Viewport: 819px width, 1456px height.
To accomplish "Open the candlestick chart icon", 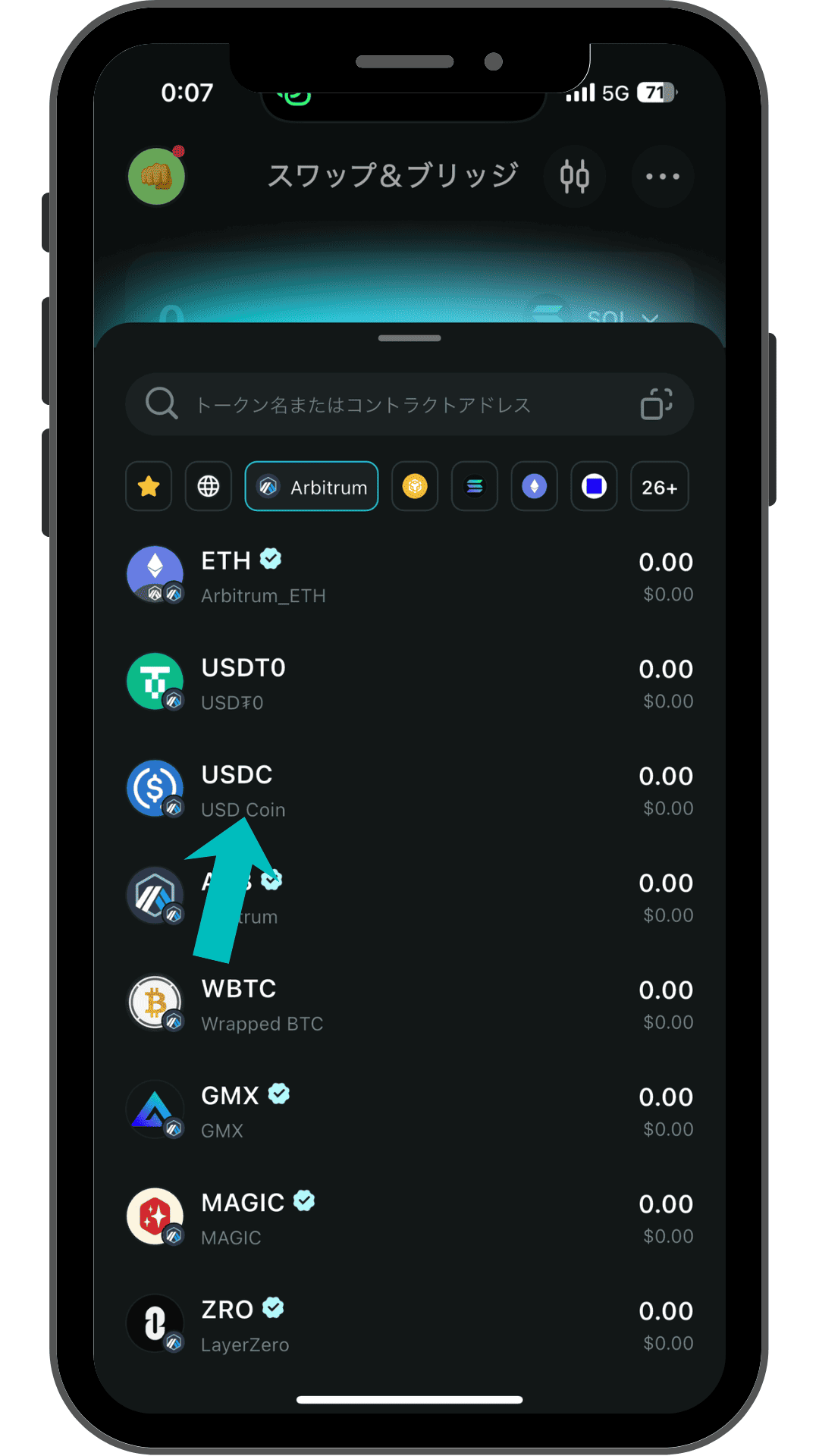I will pos(574,177).
